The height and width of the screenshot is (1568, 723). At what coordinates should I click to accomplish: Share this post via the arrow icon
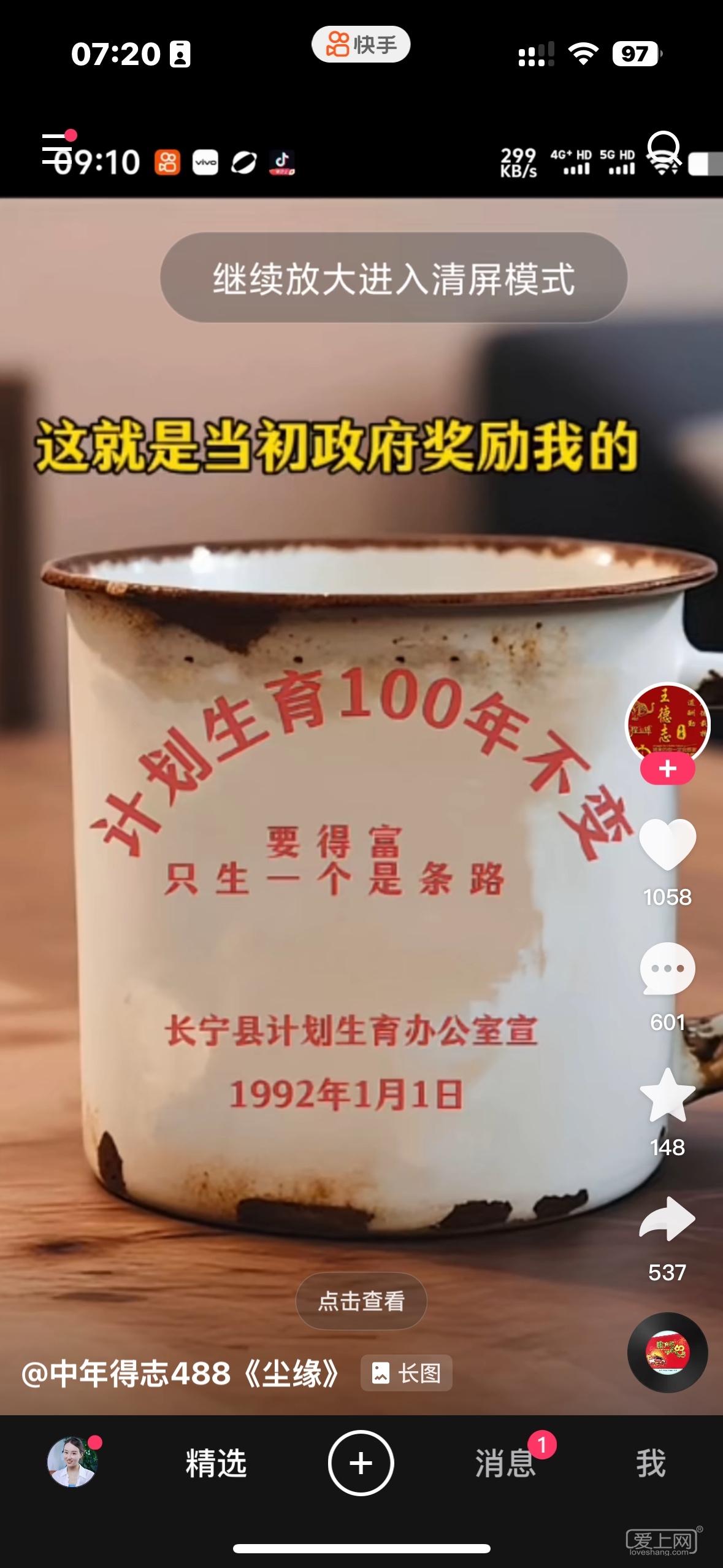pyautogui.click(x=667, y=1220)
